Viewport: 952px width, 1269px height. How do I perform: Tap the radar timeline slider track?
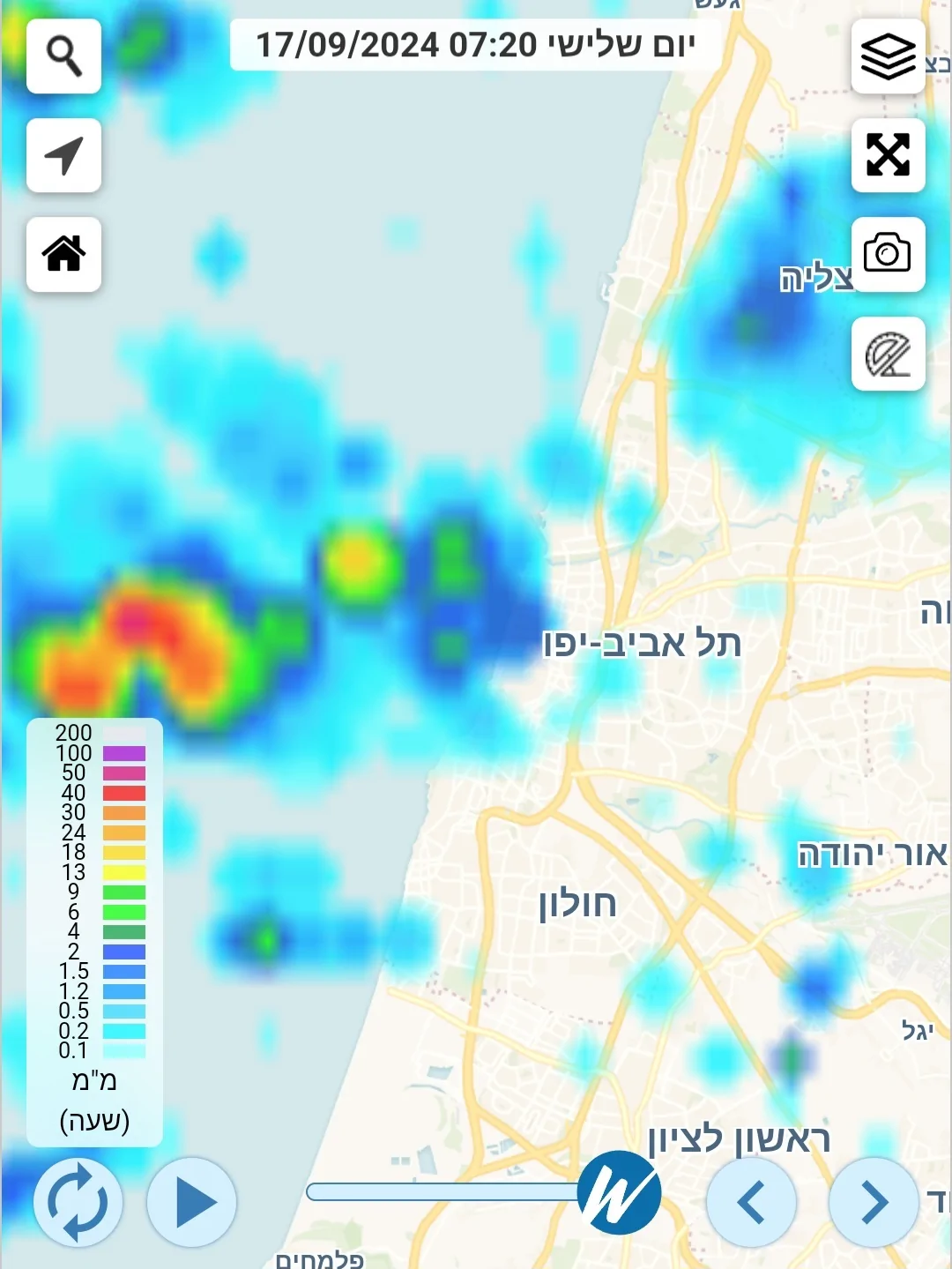click(x=441, y=1192)
